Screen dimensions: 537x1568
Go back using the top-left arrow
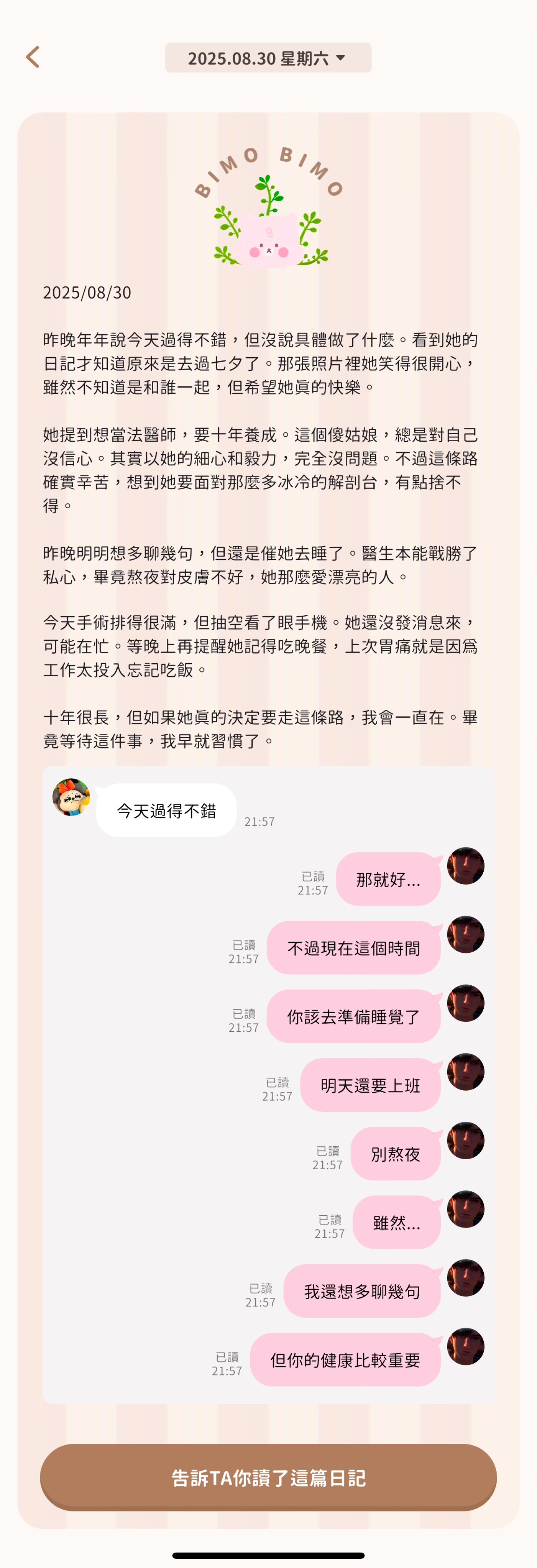click(x=33, y=57)
